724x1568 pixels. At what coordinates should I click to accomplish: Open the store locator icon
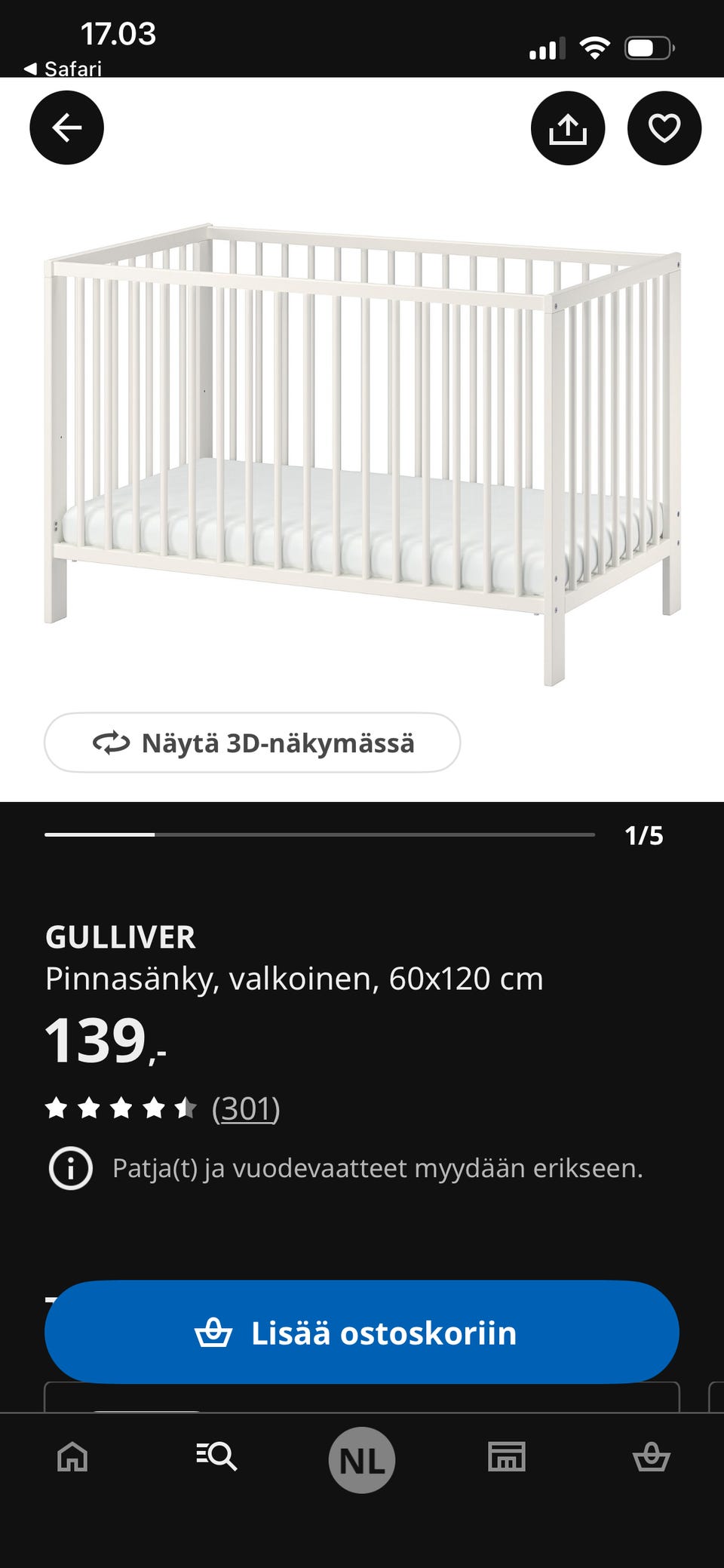506,1457
